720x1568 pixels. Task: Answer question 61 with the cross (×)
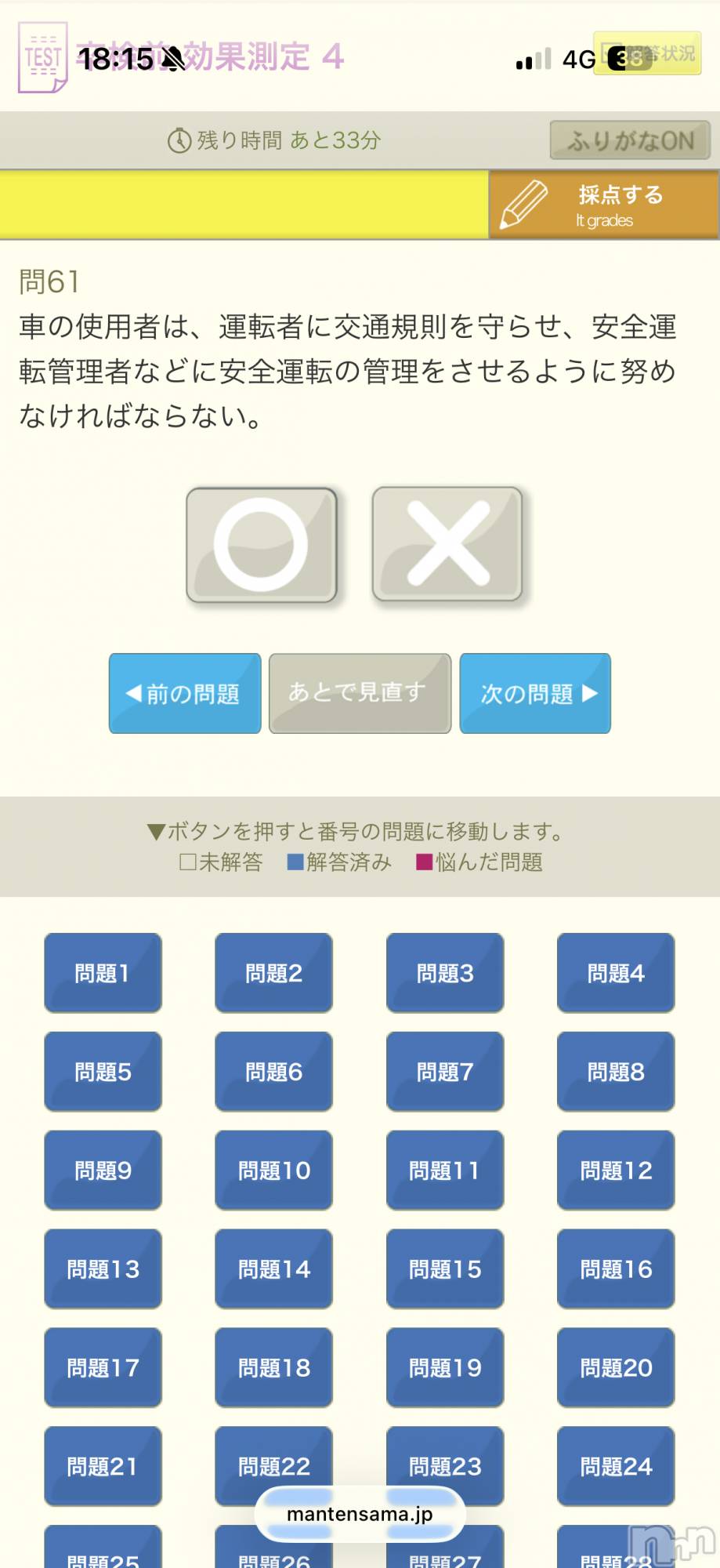[x=447, y=545]
